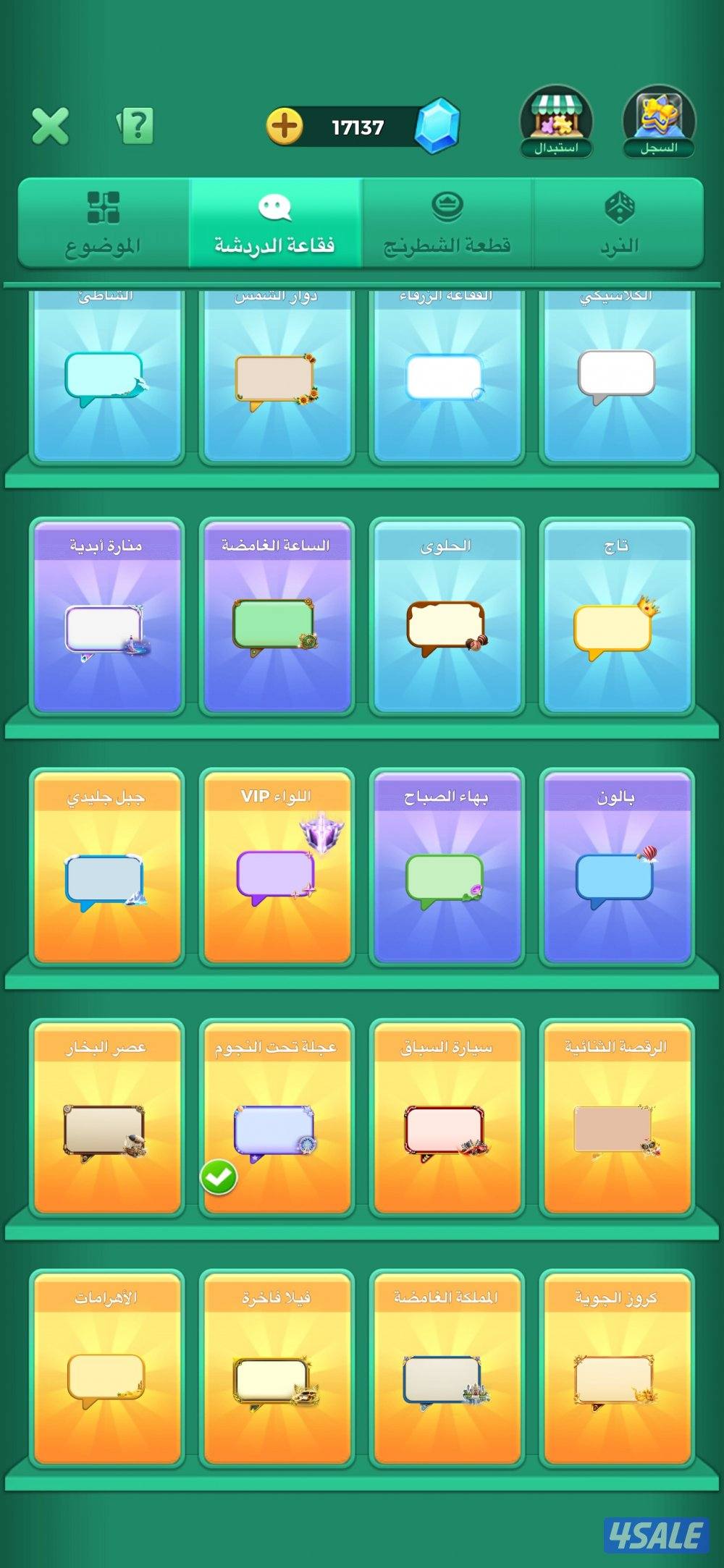Tap the plus button to add gems

(x=285, y=126)
